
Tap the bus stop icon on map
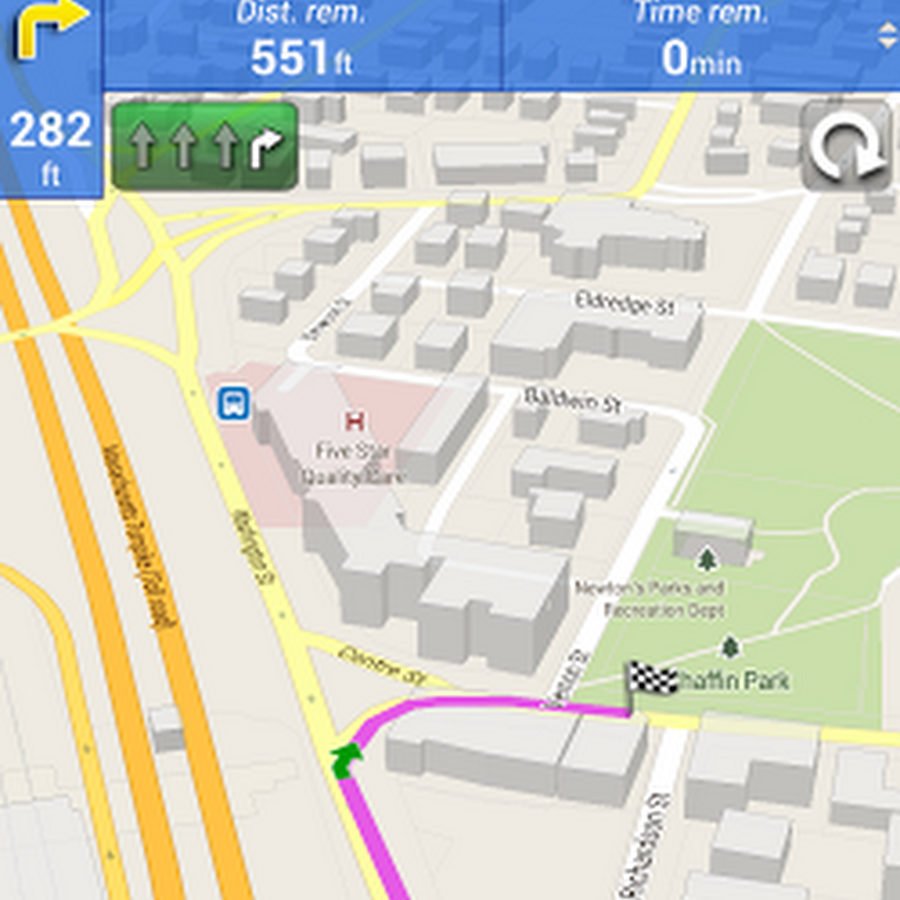pyautogui.click(x=233, y=404)
